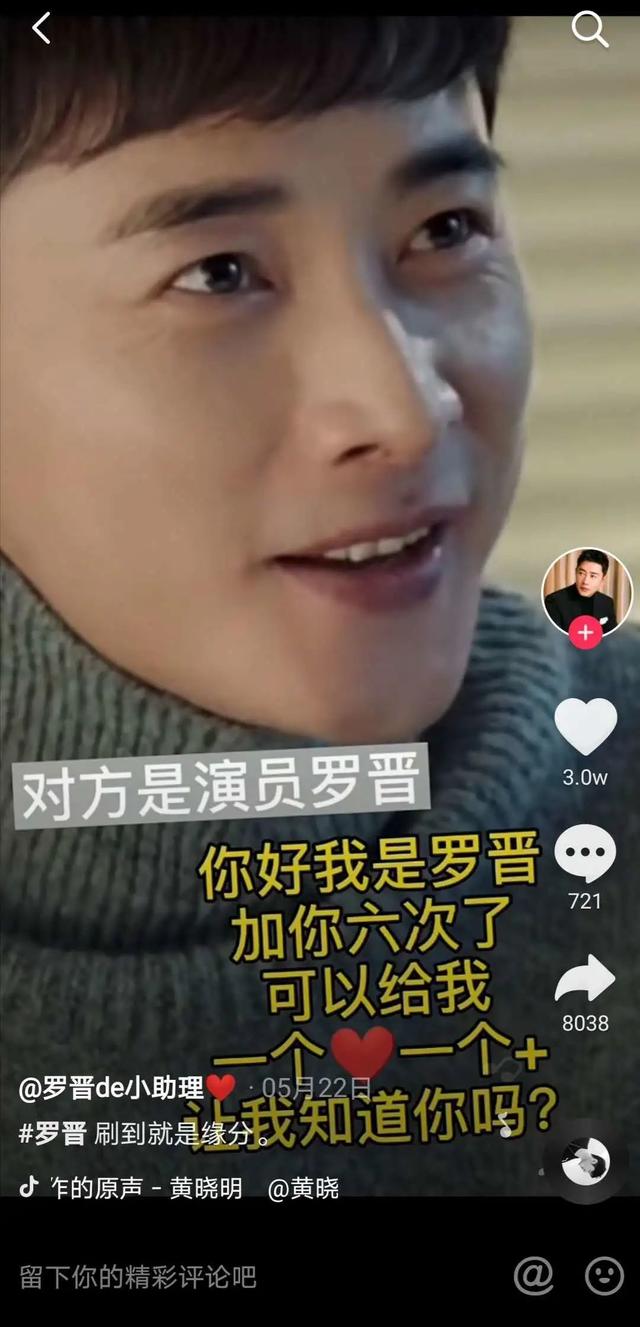
Task: Open the #罗晋 hashtag
Action: pos(52,1134)
